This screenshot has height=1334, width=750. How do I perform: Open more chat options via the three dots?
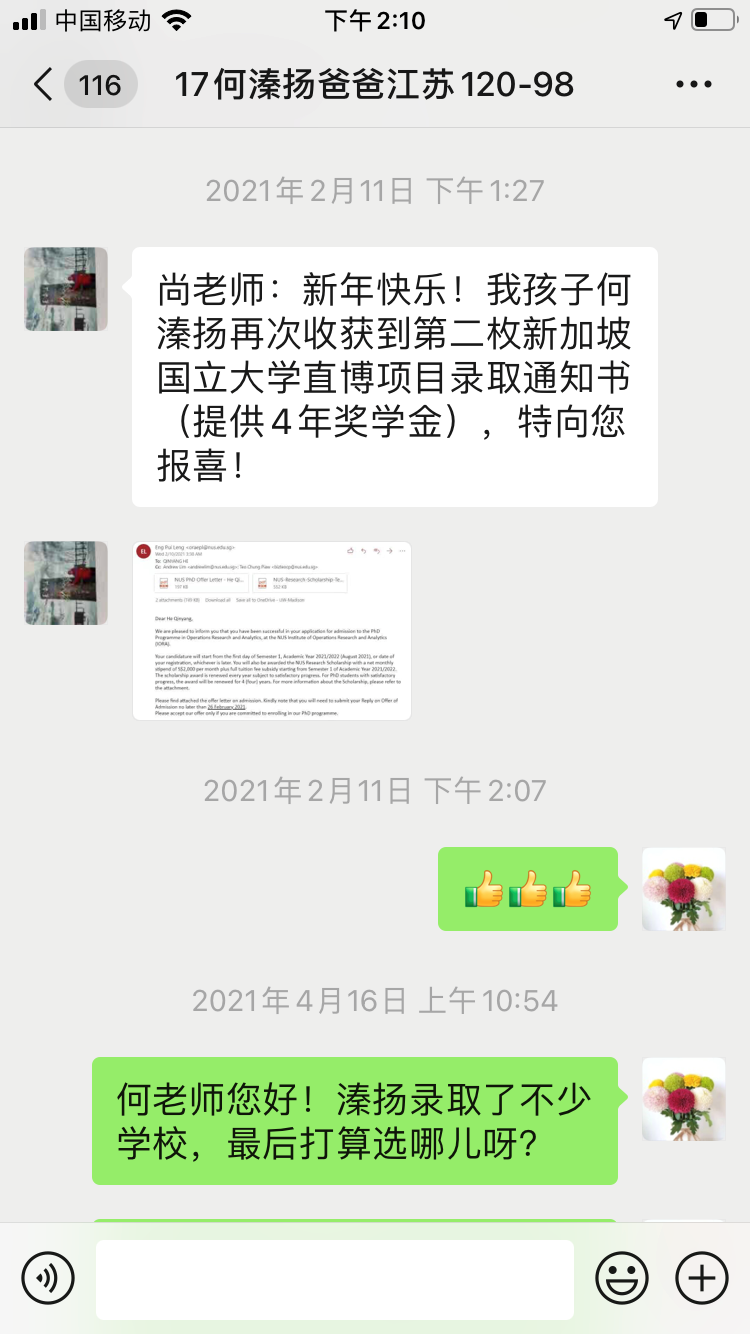692,84
